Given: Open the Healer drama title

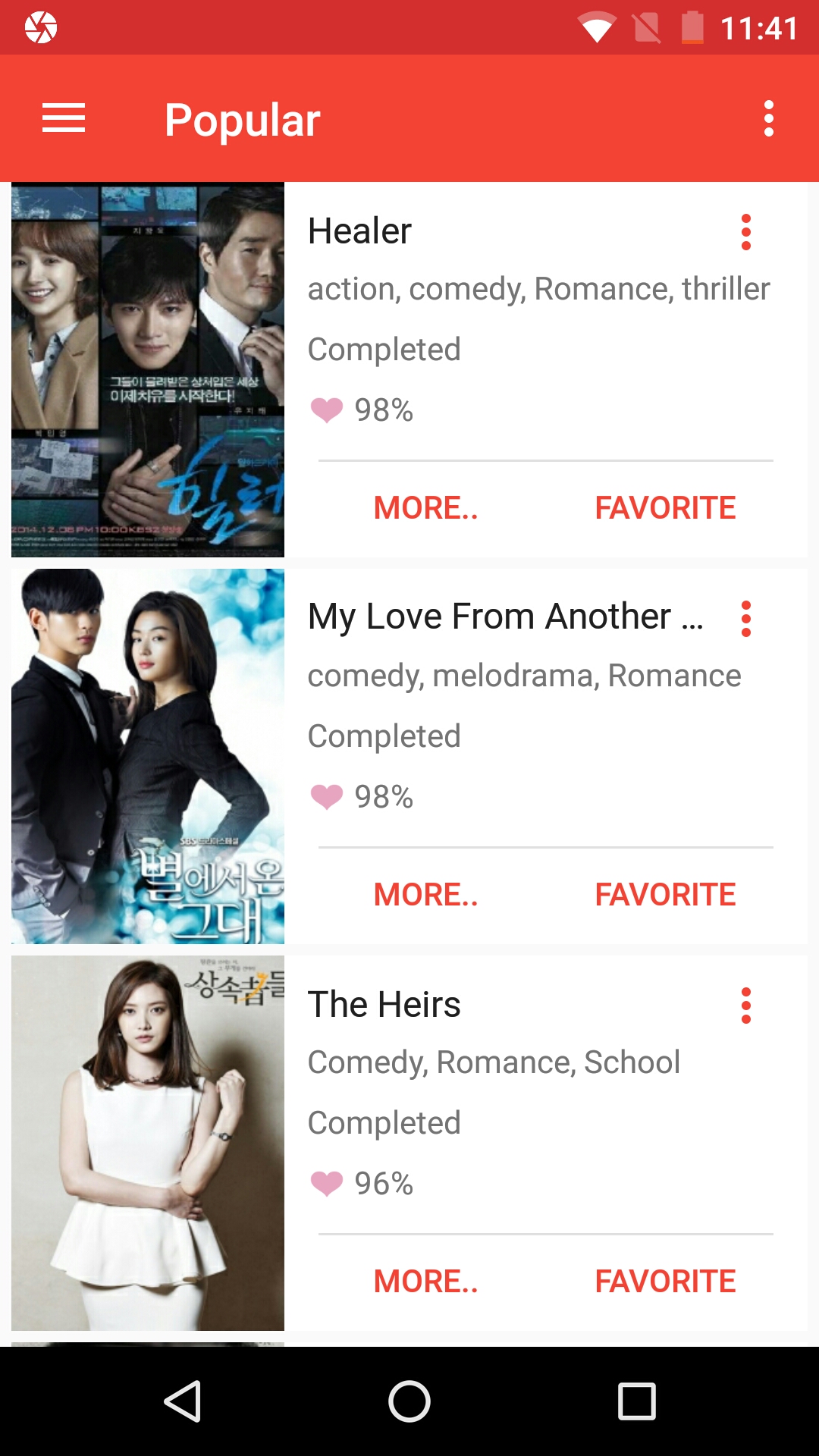Looking at the screenshot, I should [x=359, y=231].
